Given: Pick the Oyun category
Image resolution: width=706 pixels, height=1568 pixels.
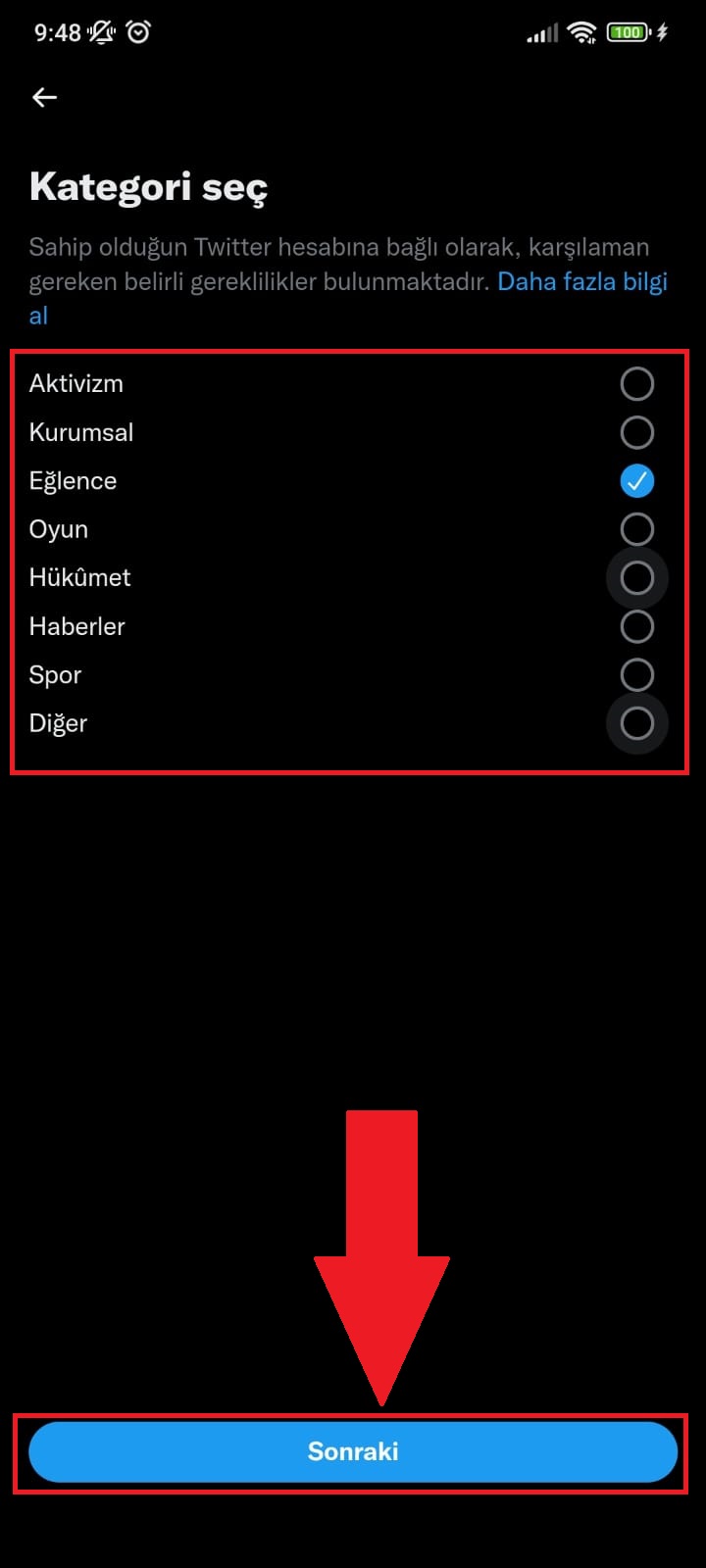Looking at the screenshot, I should click(x=636, y=529).
